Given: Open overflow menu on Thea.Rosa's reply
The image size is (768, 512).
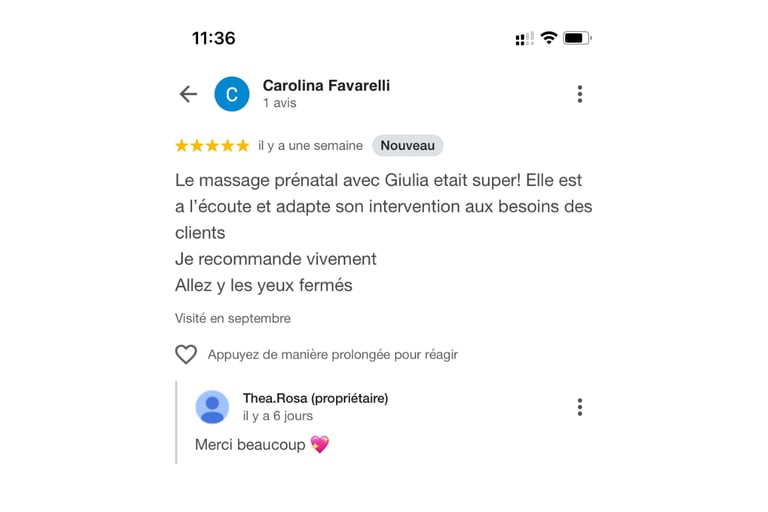Looking at the screenshot, I should [x=580, y=407].
